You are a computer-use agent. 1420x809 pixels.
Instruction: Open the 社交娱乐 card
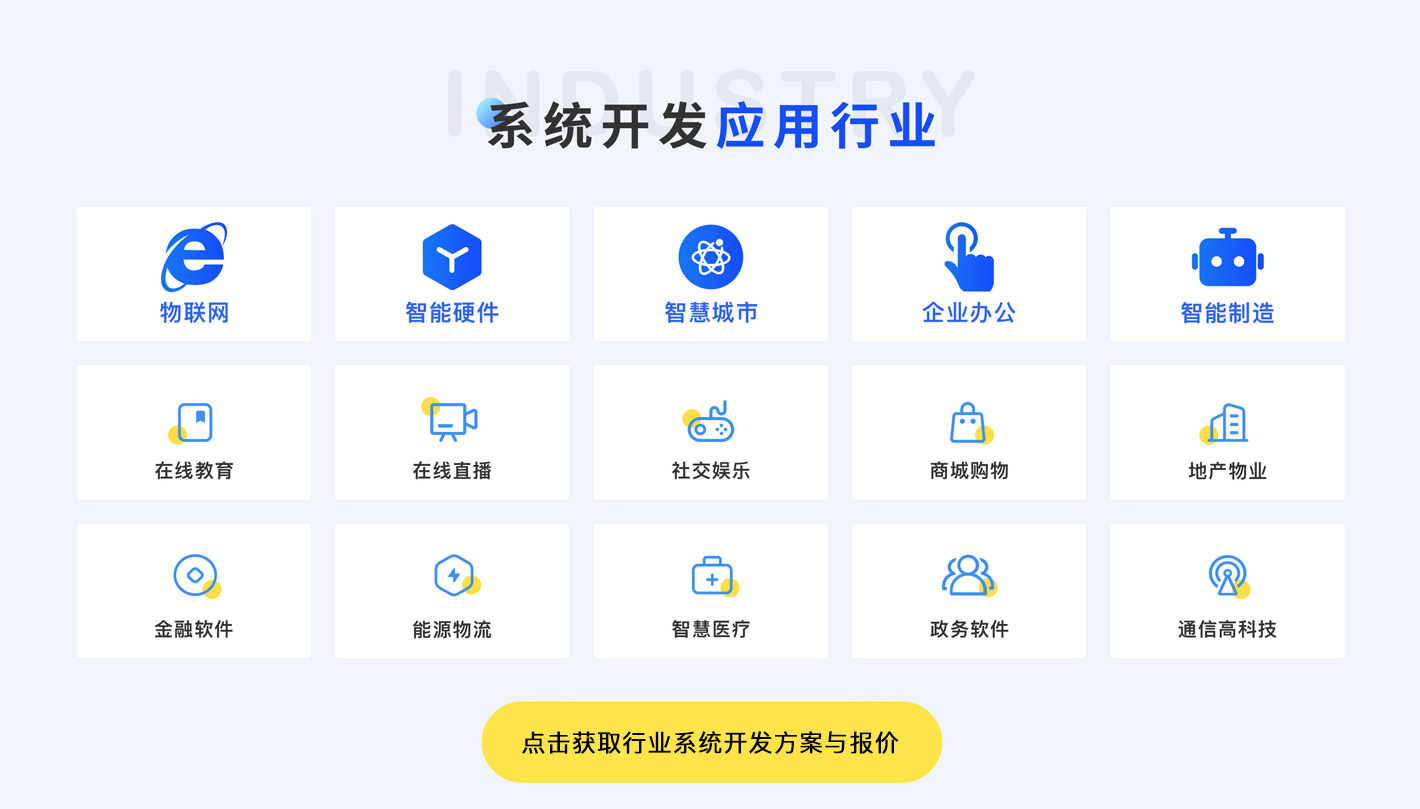pyautogui.click(x=710, y=432)
